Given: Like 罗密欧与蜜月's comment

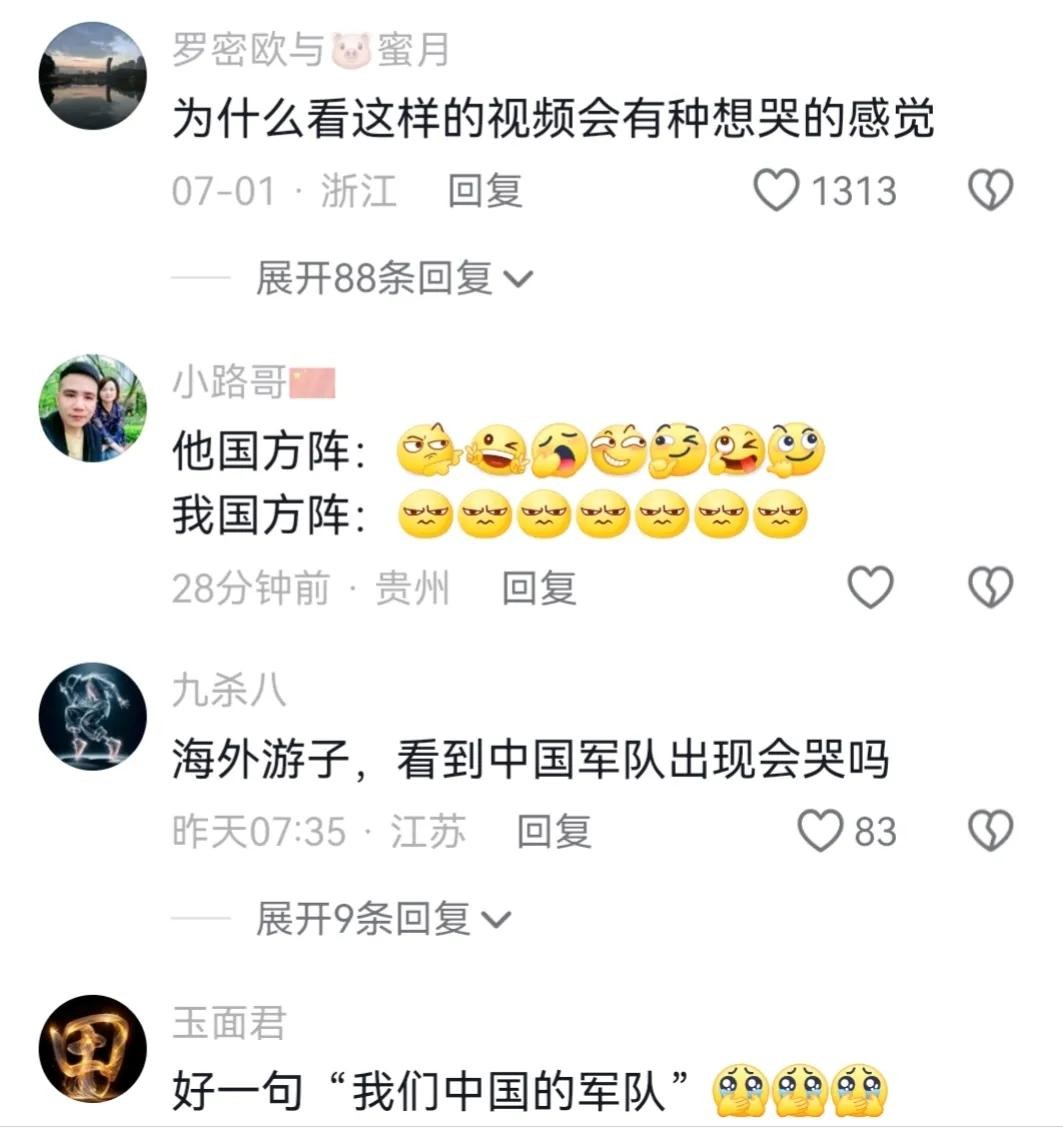Looking at the screenshot, I should click(777, 190).
